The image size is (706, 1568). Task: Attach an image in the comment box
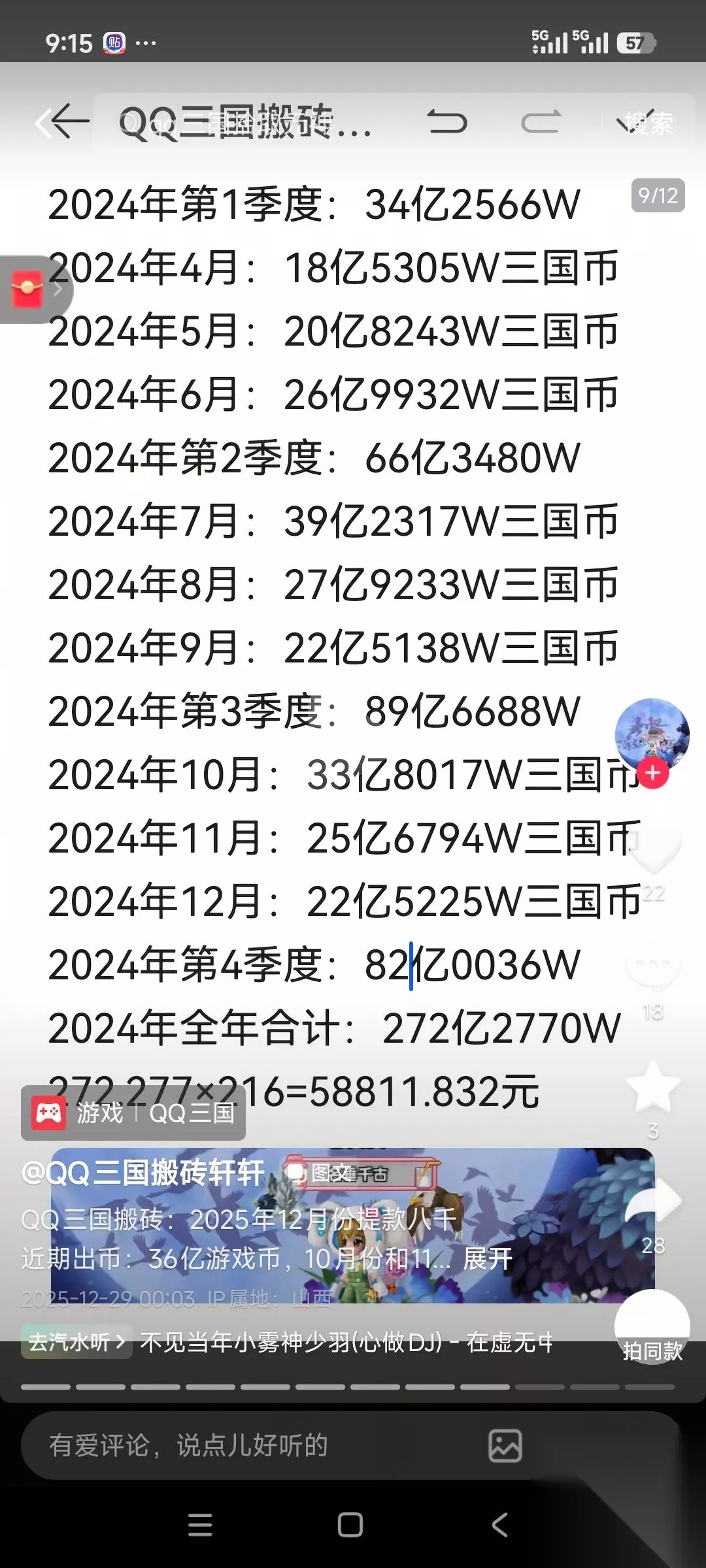point(505,1445)
